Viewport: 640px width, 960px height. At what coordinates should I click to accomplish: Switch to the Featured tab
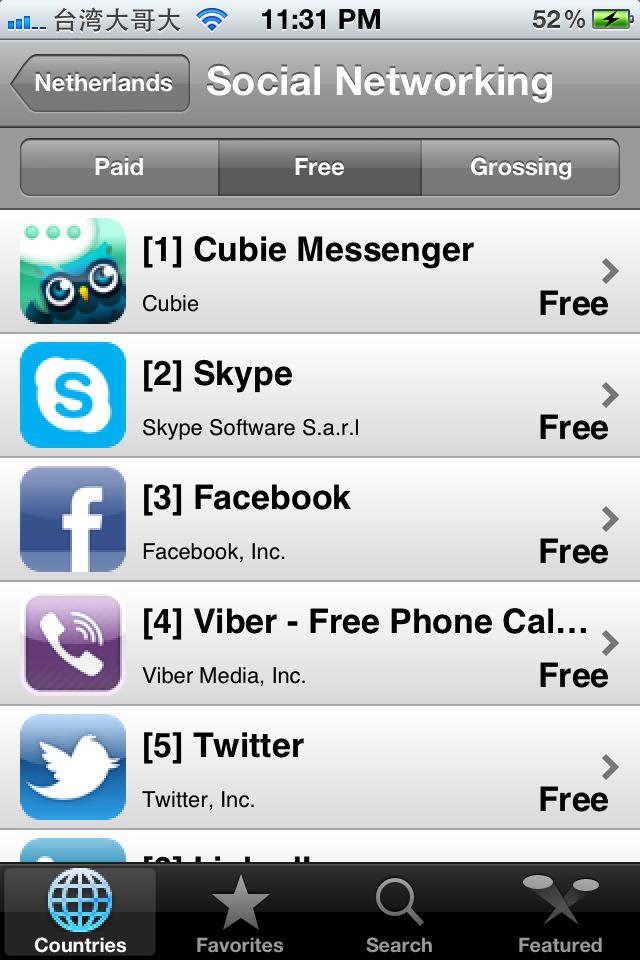coord(560,912)
